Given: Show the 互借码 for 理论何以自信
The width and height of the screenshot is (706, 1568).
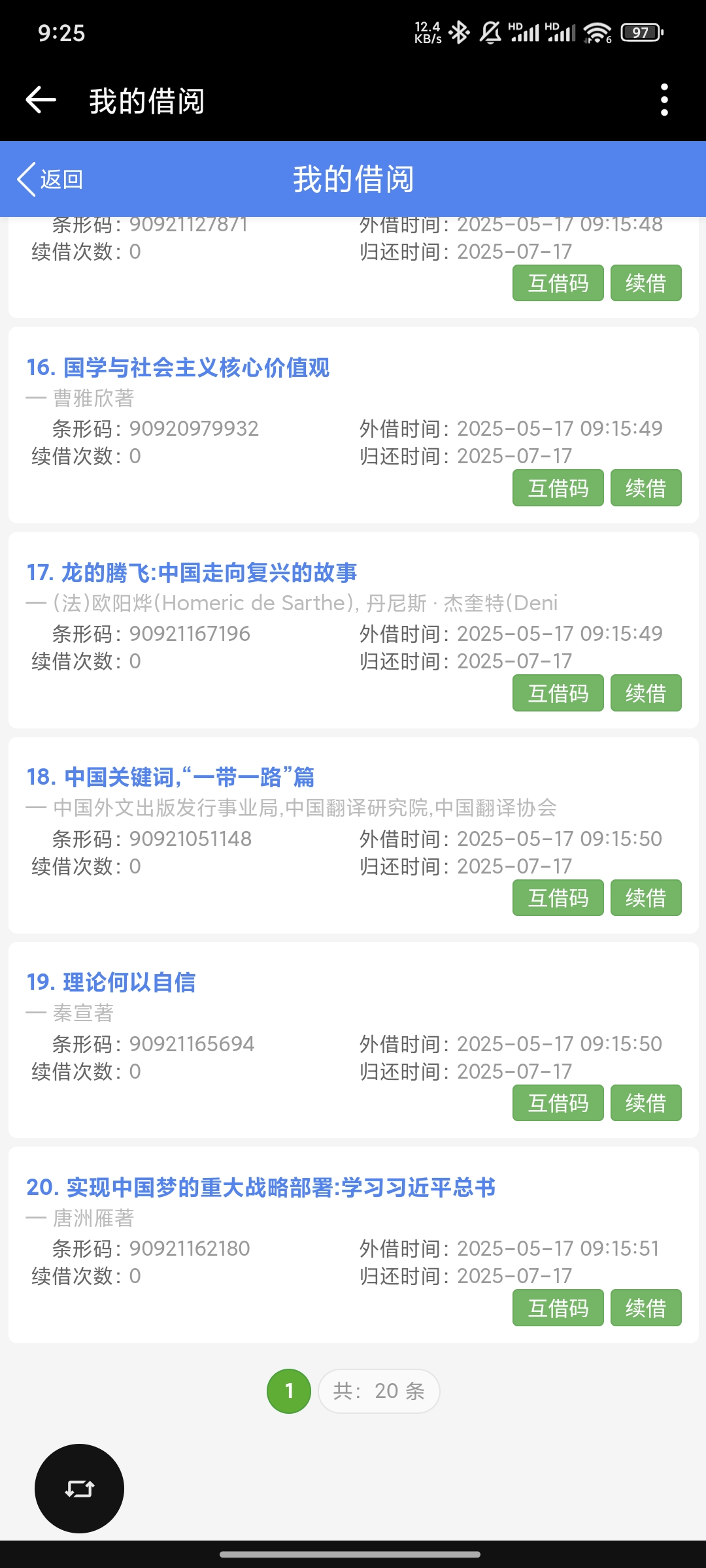Looking at the screenshot, I should (x=558, y=1103).
